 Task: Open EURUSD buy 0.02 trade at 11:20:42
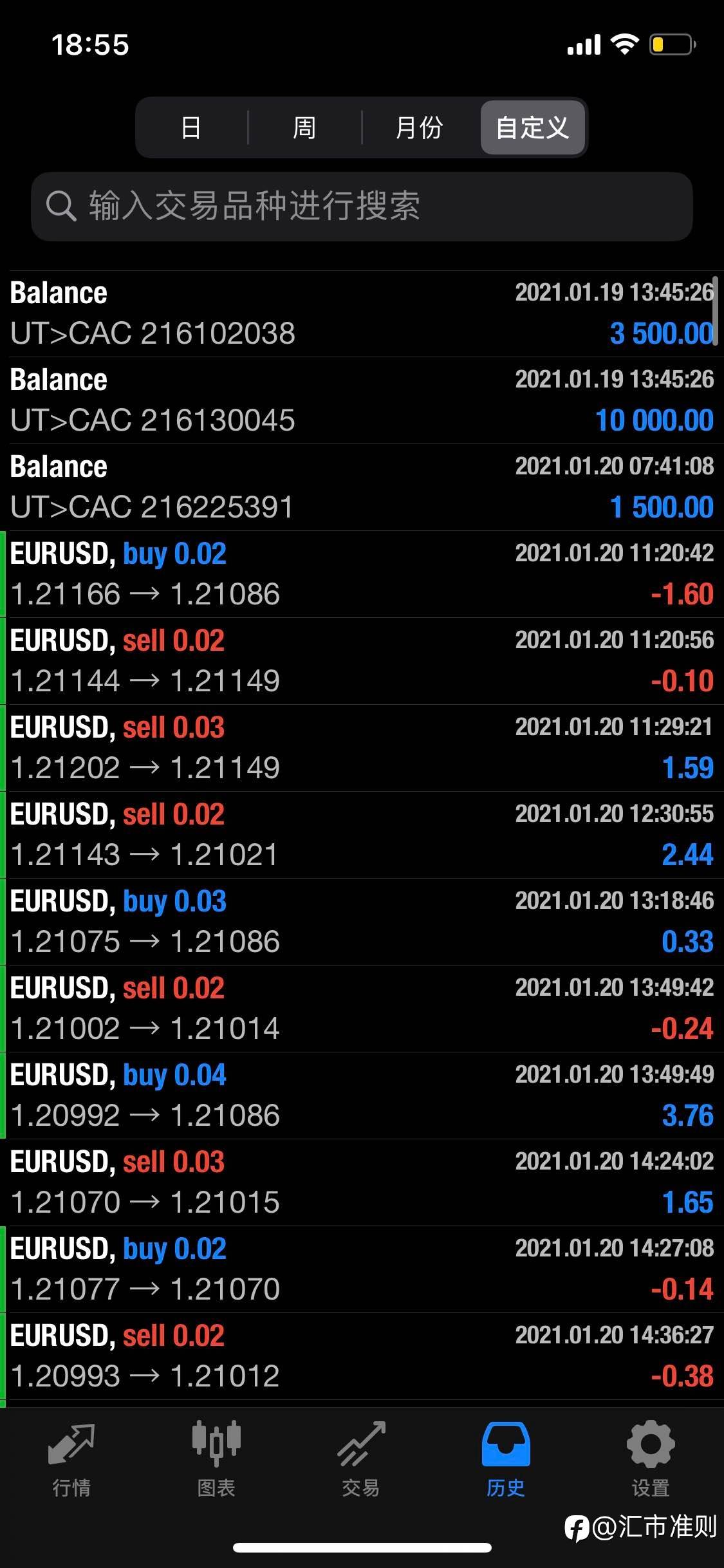coord(362,574)
